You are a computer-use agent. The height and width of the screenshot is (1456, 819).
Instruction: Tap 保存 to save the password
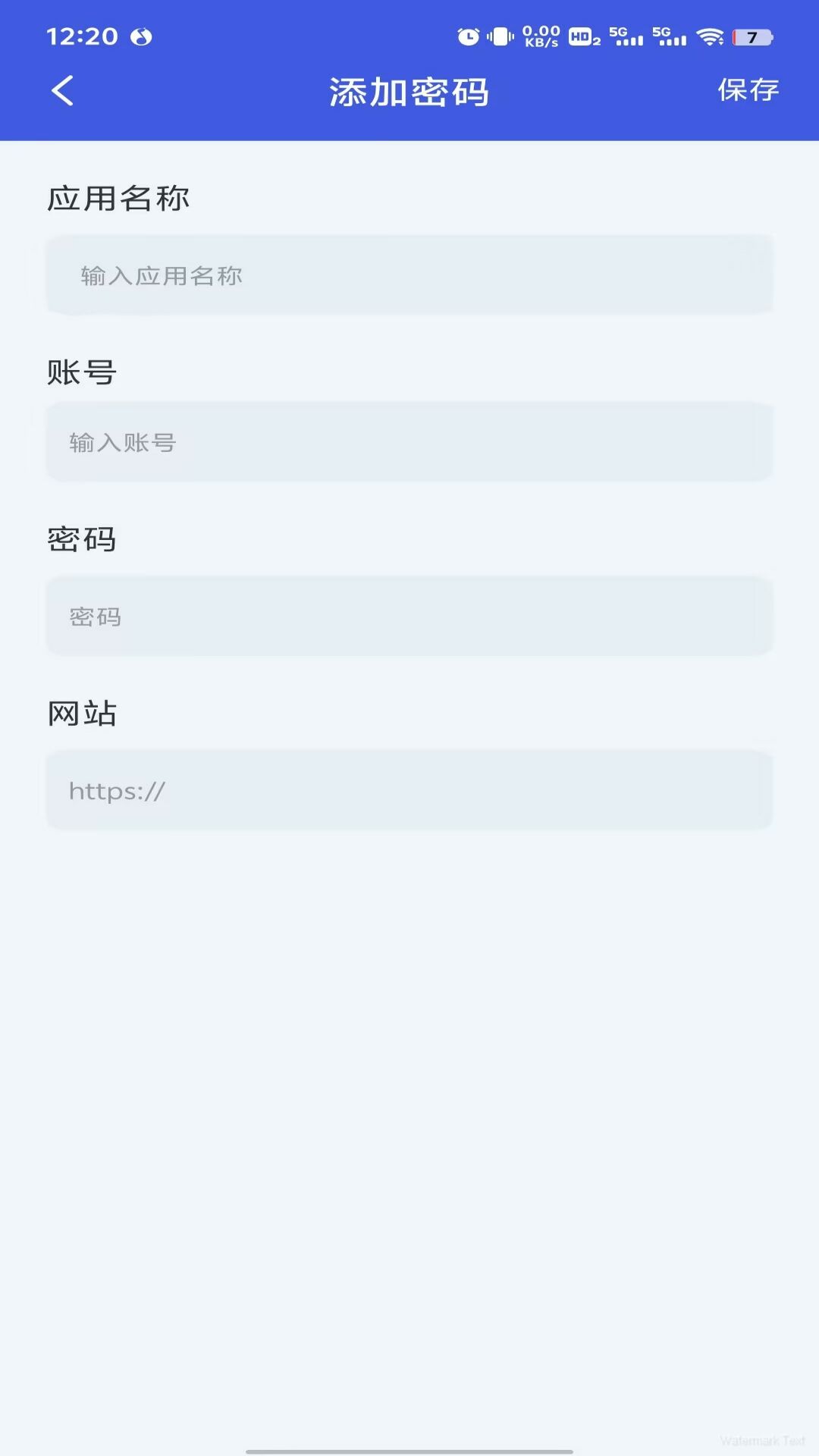click(x=748, y=91)
